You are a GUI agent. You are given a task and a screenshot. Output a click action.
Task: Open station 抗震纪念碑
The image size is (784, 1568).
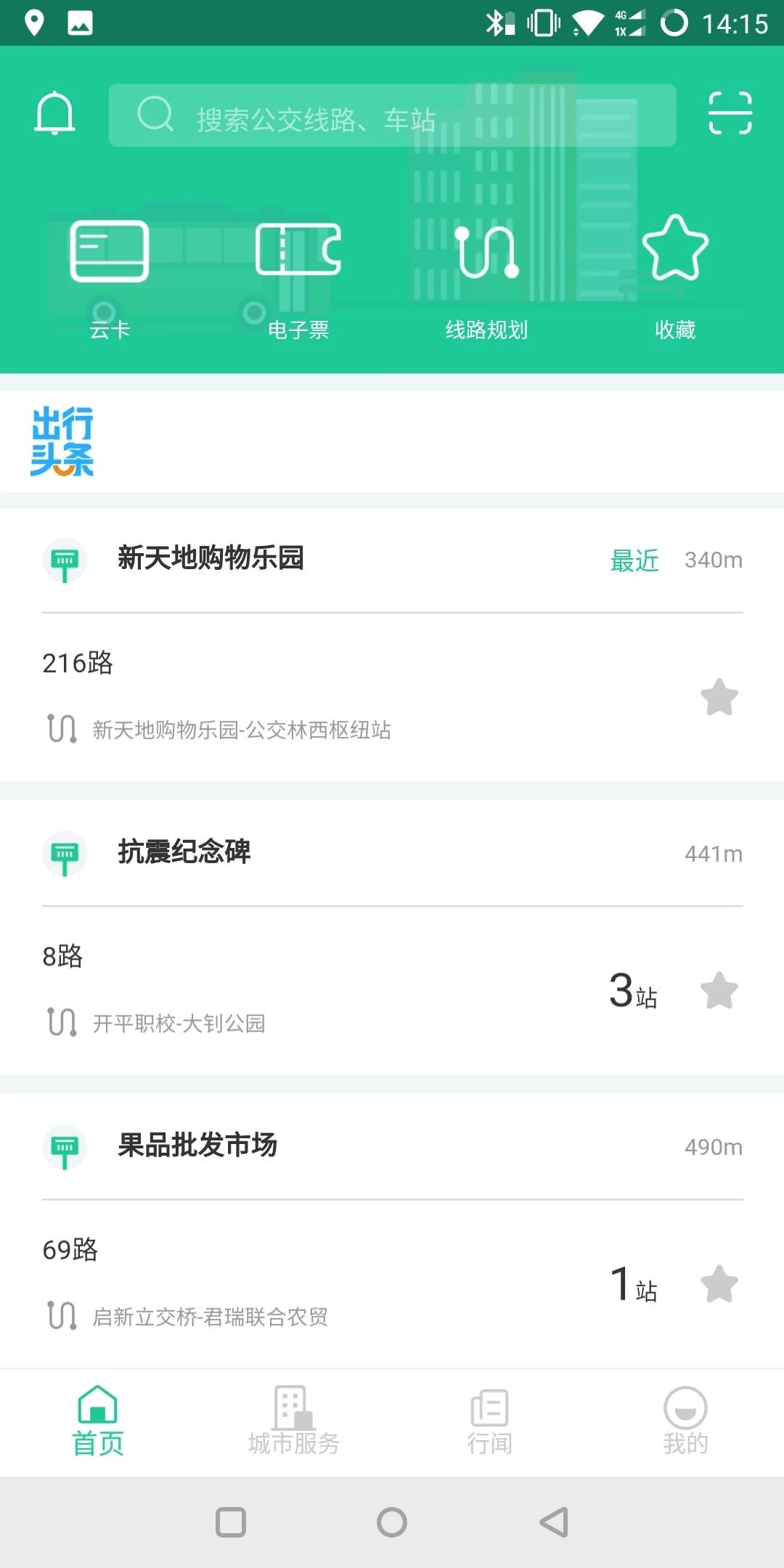tap(184, 852)
